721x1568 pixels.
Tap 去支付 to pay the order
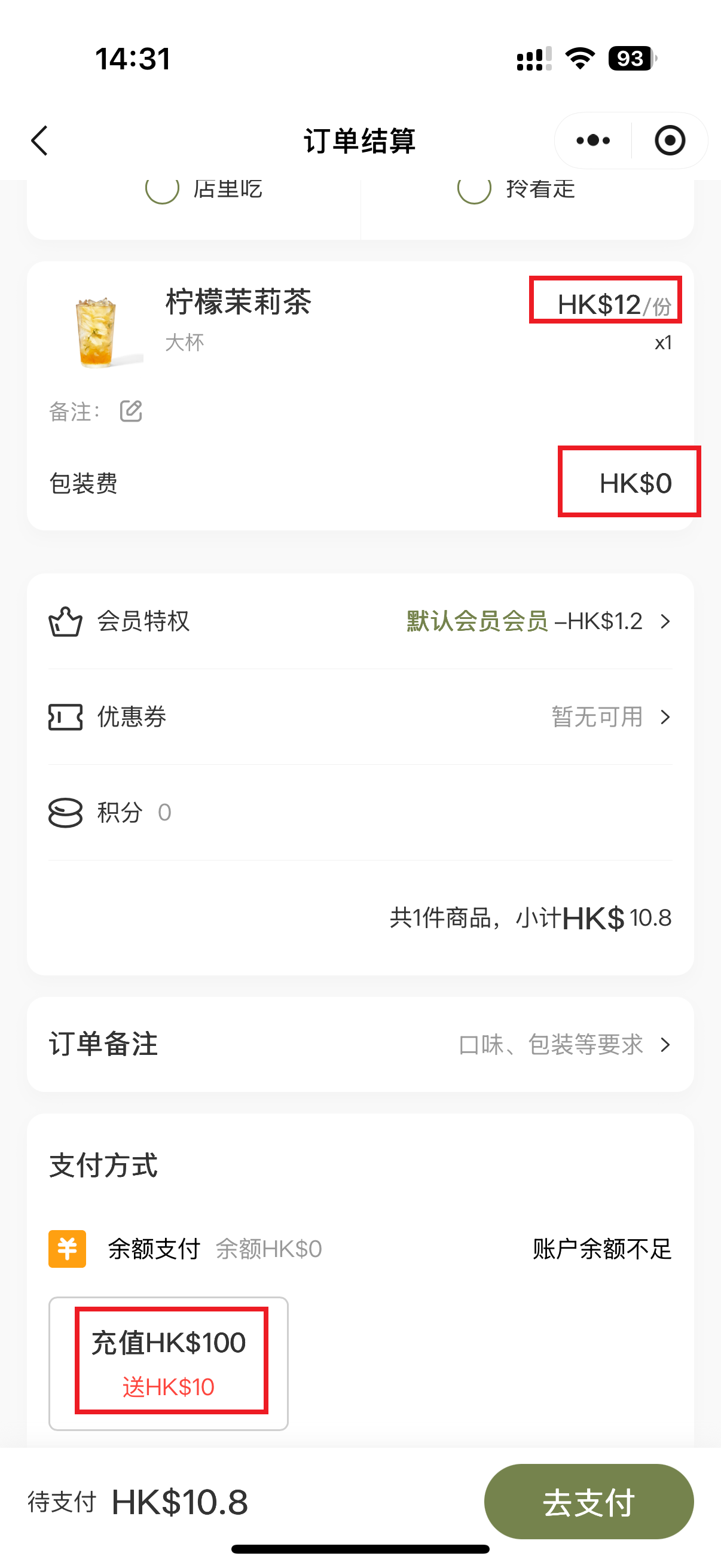click(588, 1502)
